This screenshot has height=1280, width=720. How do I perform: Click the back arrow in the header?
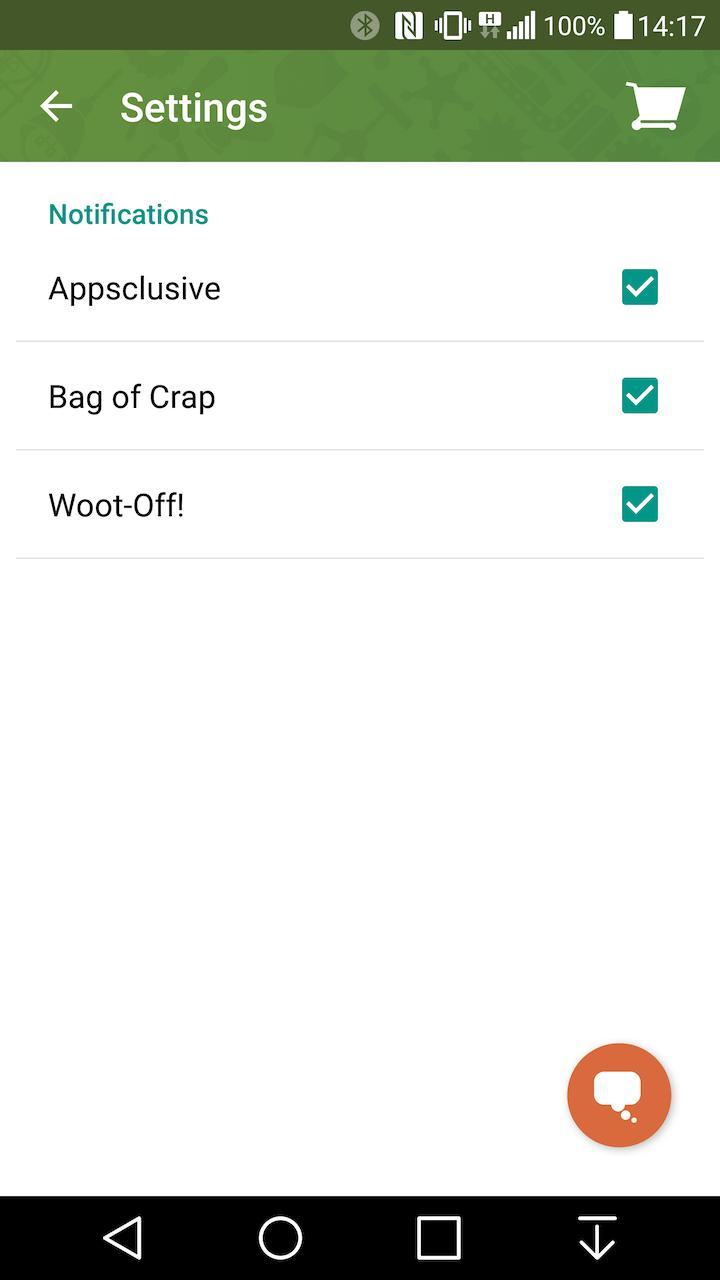[55, 106]
